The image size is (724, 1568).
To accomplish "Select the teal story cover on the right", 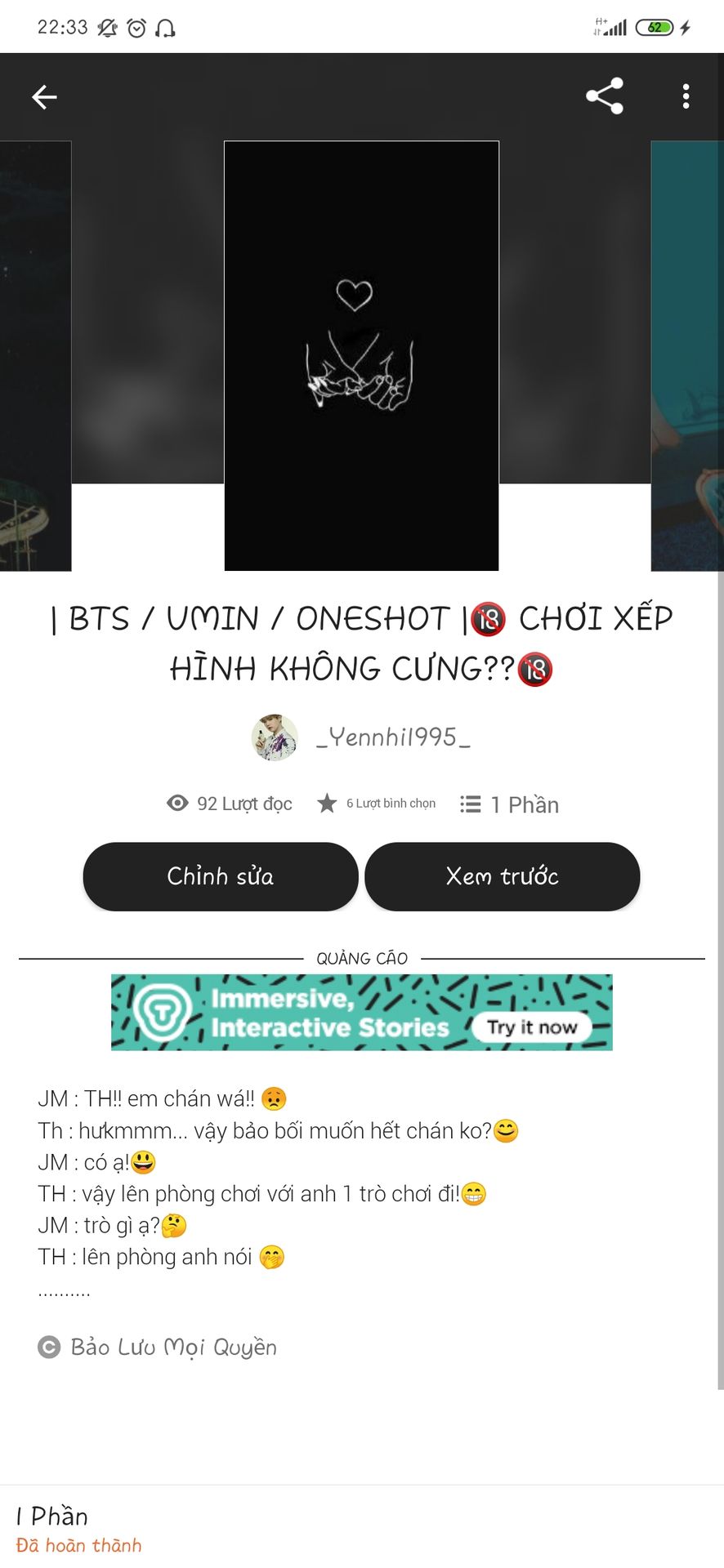I will pyautogui.click(x=686, y=355).
